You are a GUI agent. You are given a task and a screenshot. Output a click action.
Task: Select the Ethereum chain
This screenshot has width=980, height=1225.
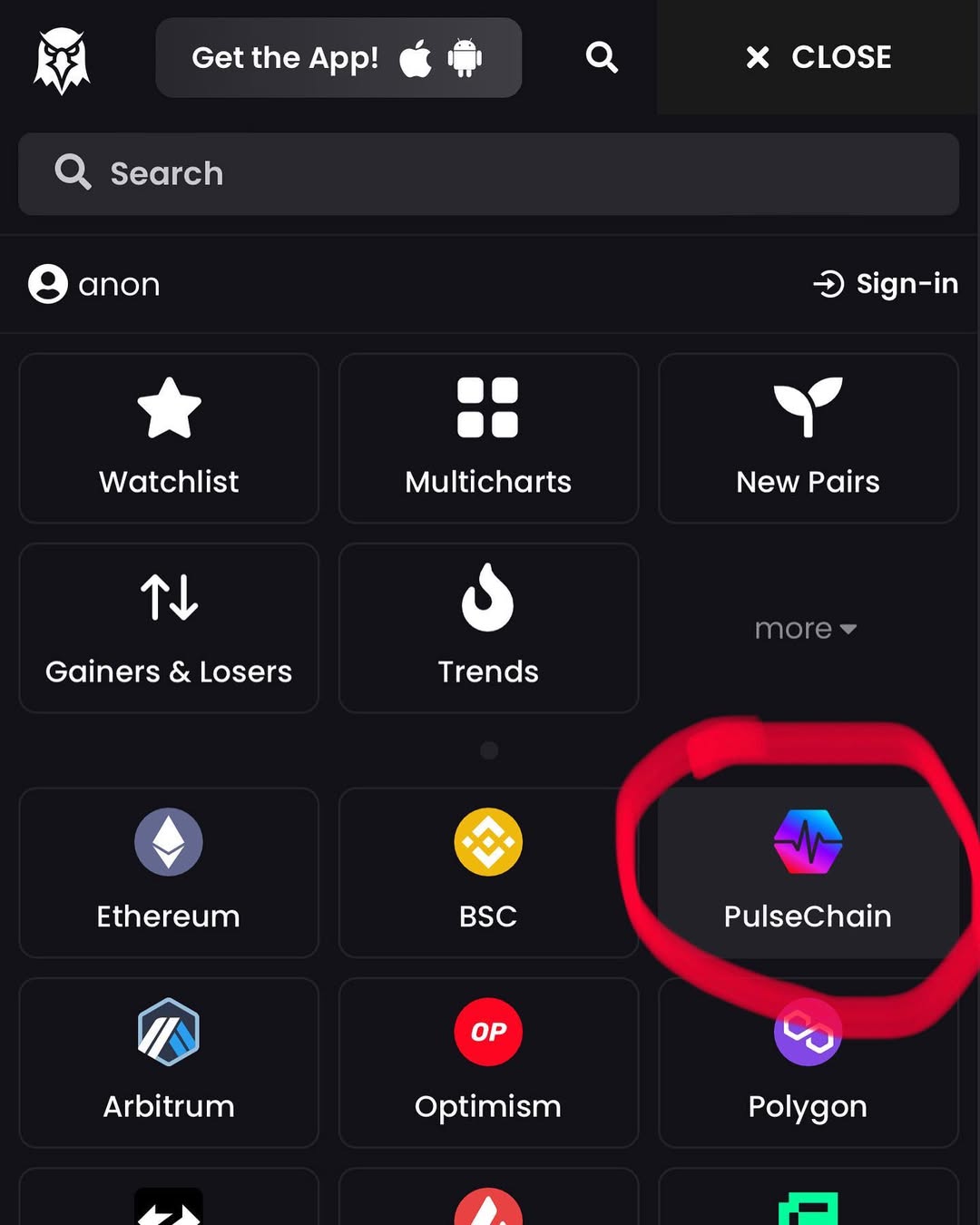(x=169, y=873)
